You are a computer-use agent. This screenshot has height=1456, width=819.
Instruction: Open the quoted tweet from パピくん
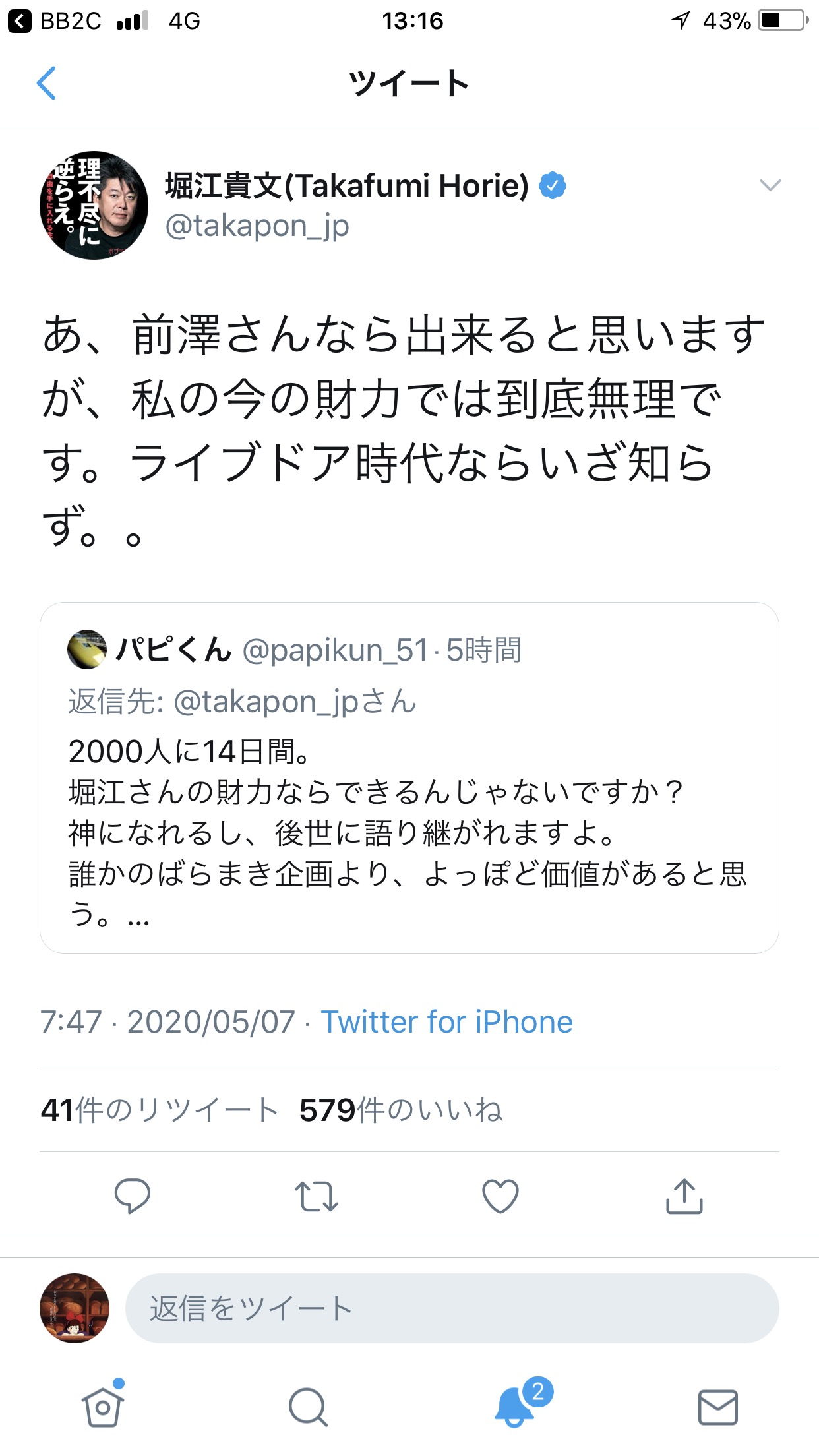409,777
